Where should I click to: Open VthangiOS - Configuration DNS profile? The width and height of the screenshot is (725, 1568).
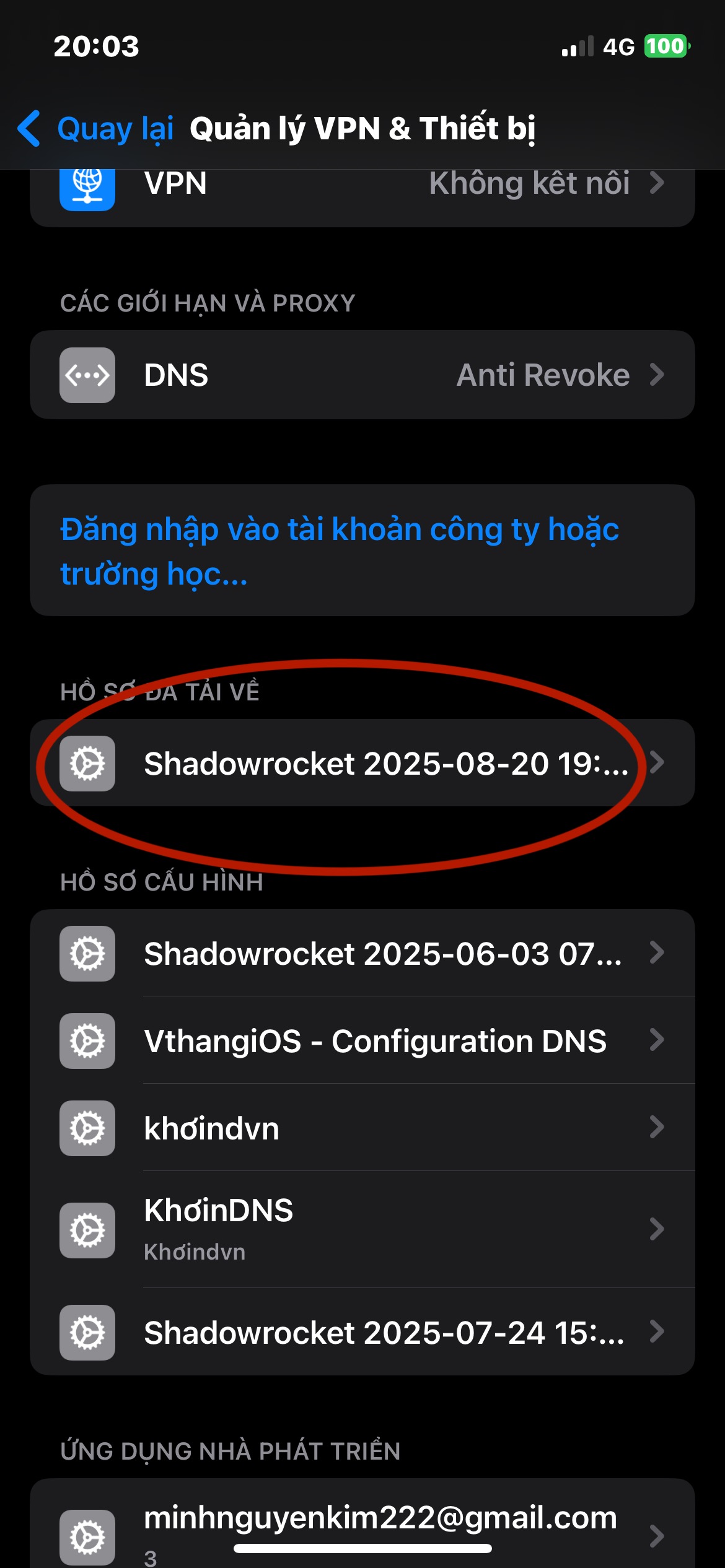click(362, 1041)
